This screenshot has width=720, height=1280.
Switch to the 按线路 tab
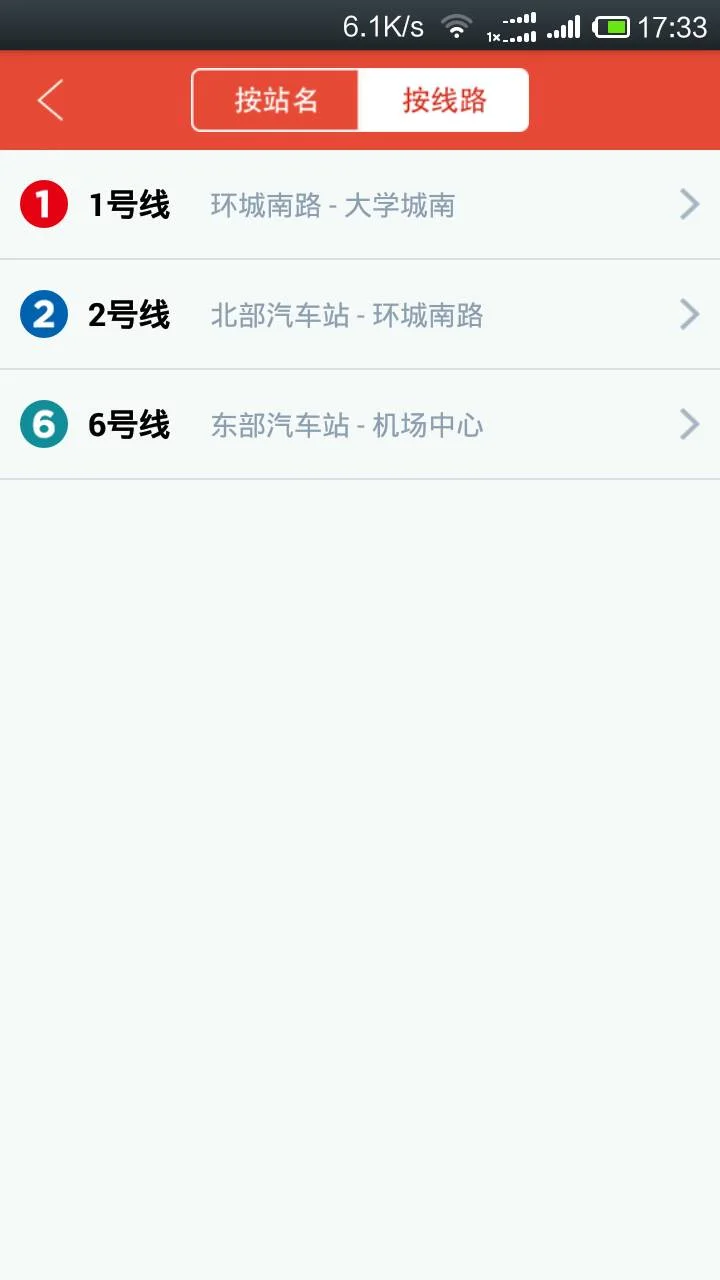[x=444, y=100]
